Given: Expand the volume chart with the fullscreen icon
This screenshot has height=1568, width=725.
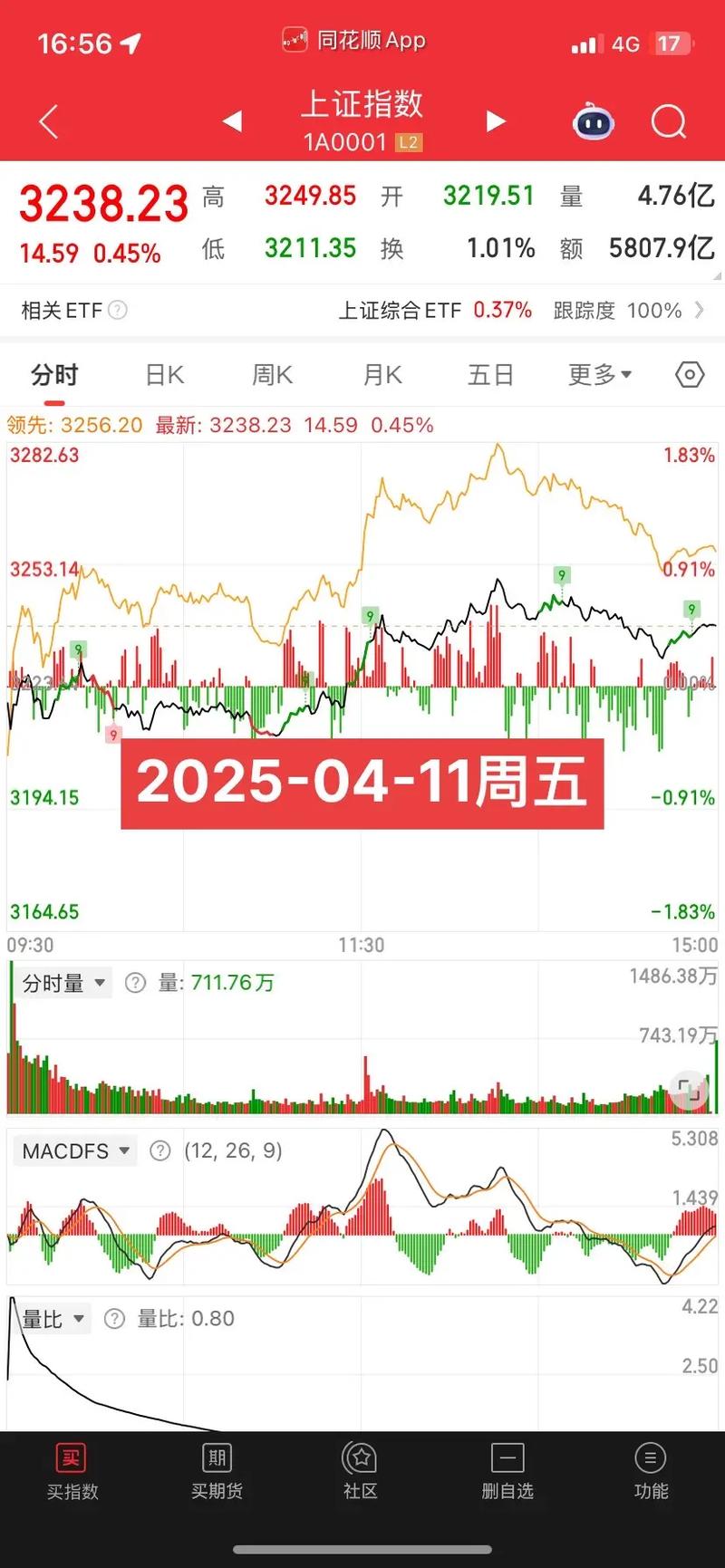Looking at the screenshot, I should [690, 1092].
